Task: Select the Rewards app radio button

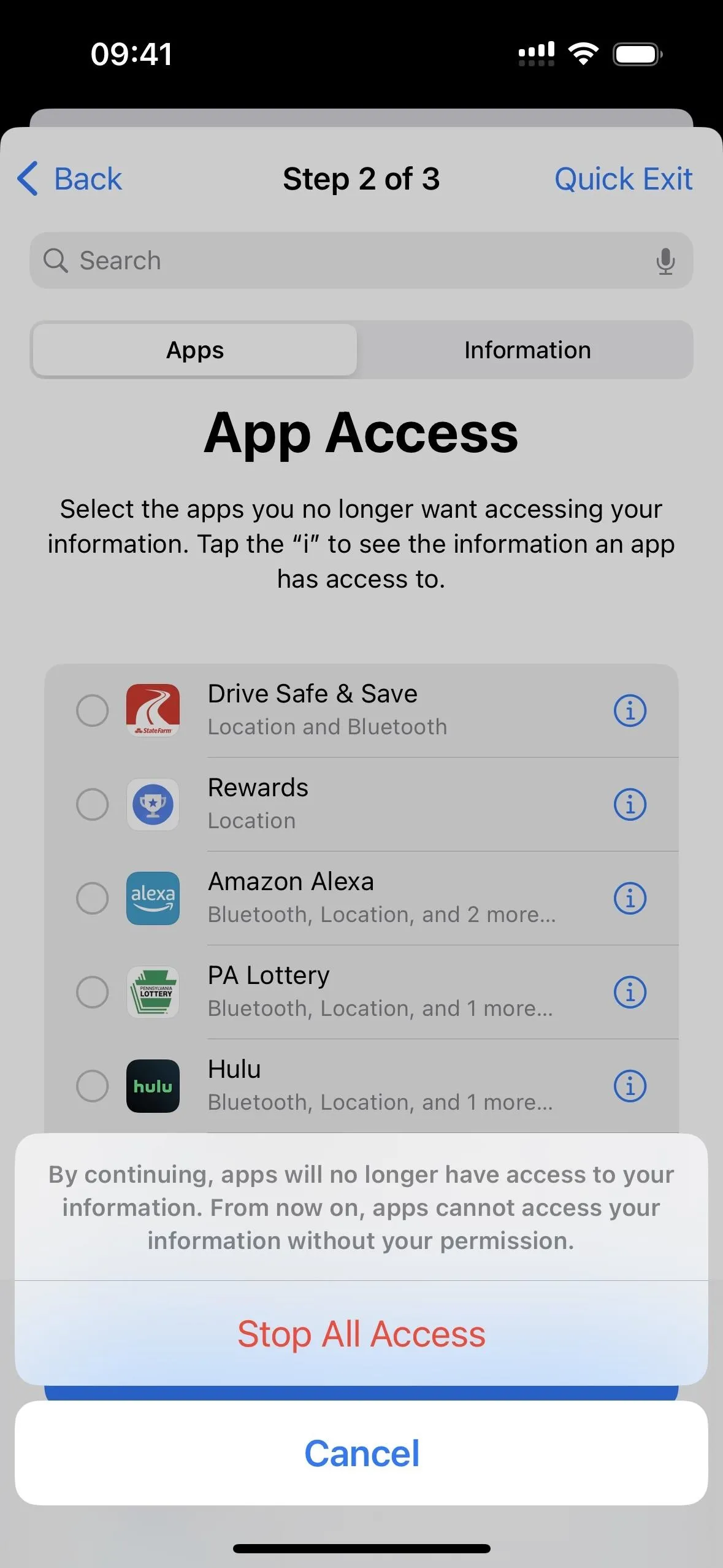Action: click(93, 804)
